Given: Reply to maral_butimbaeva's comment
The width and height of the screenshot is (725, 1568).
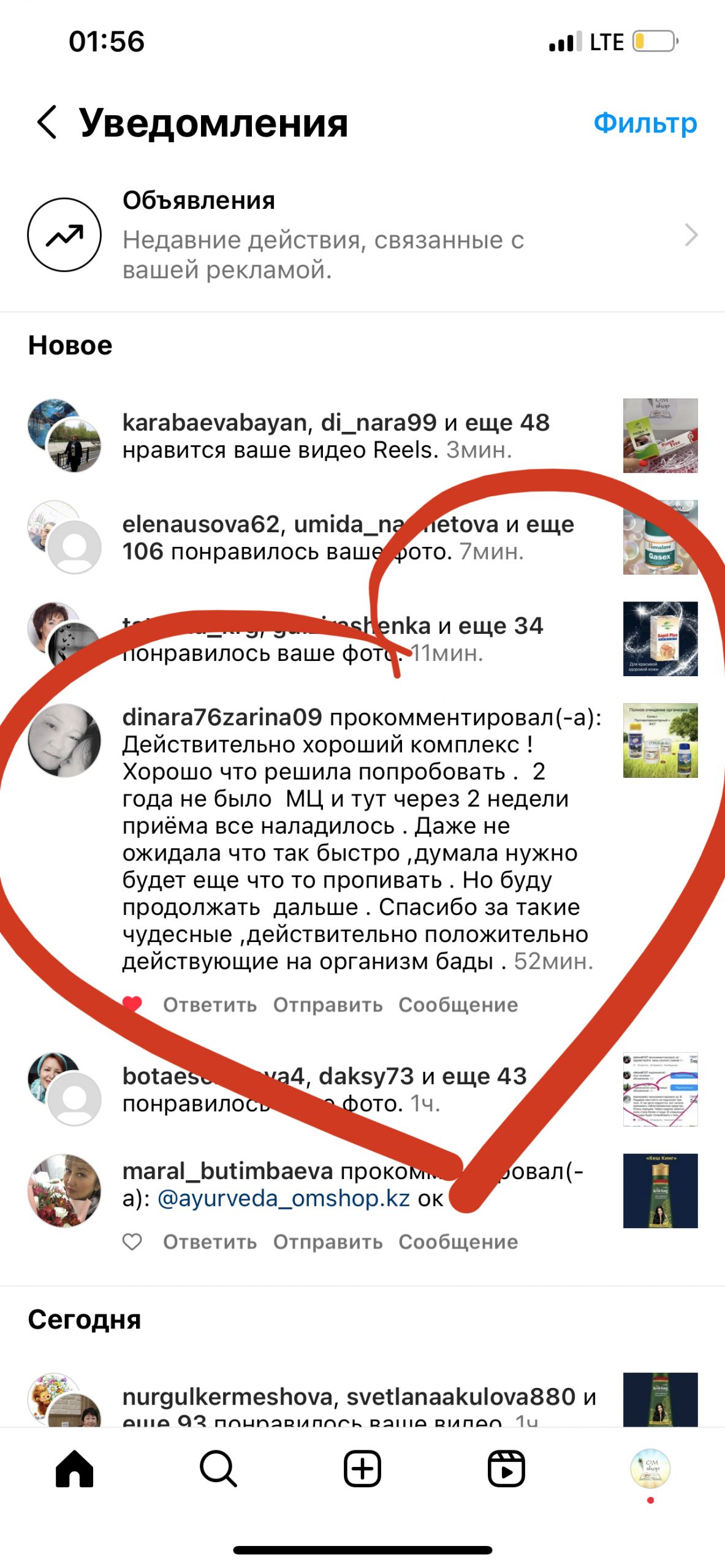Looking at the screenshot, I should (x=210, y=1242).
